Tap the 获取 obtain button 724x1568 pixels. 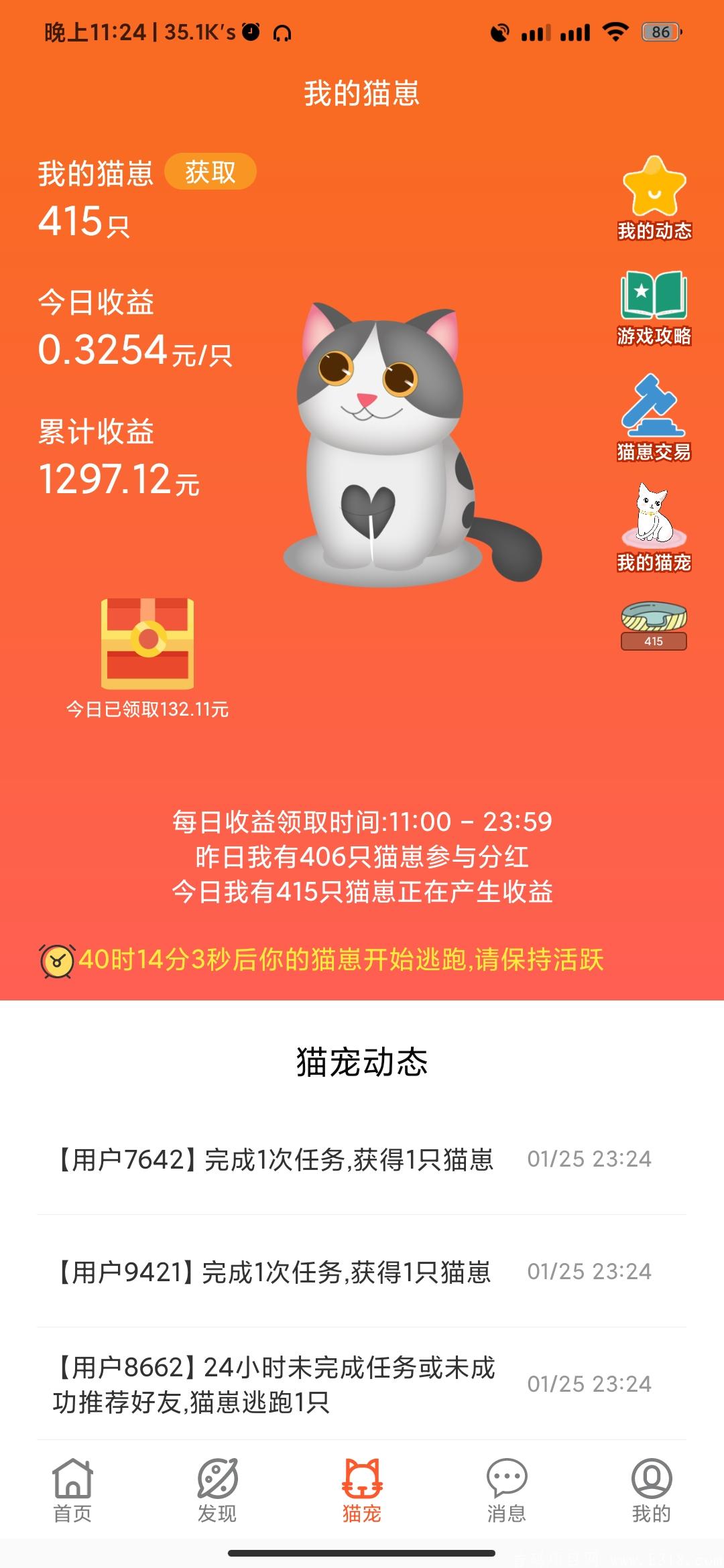tap(209, 172)
